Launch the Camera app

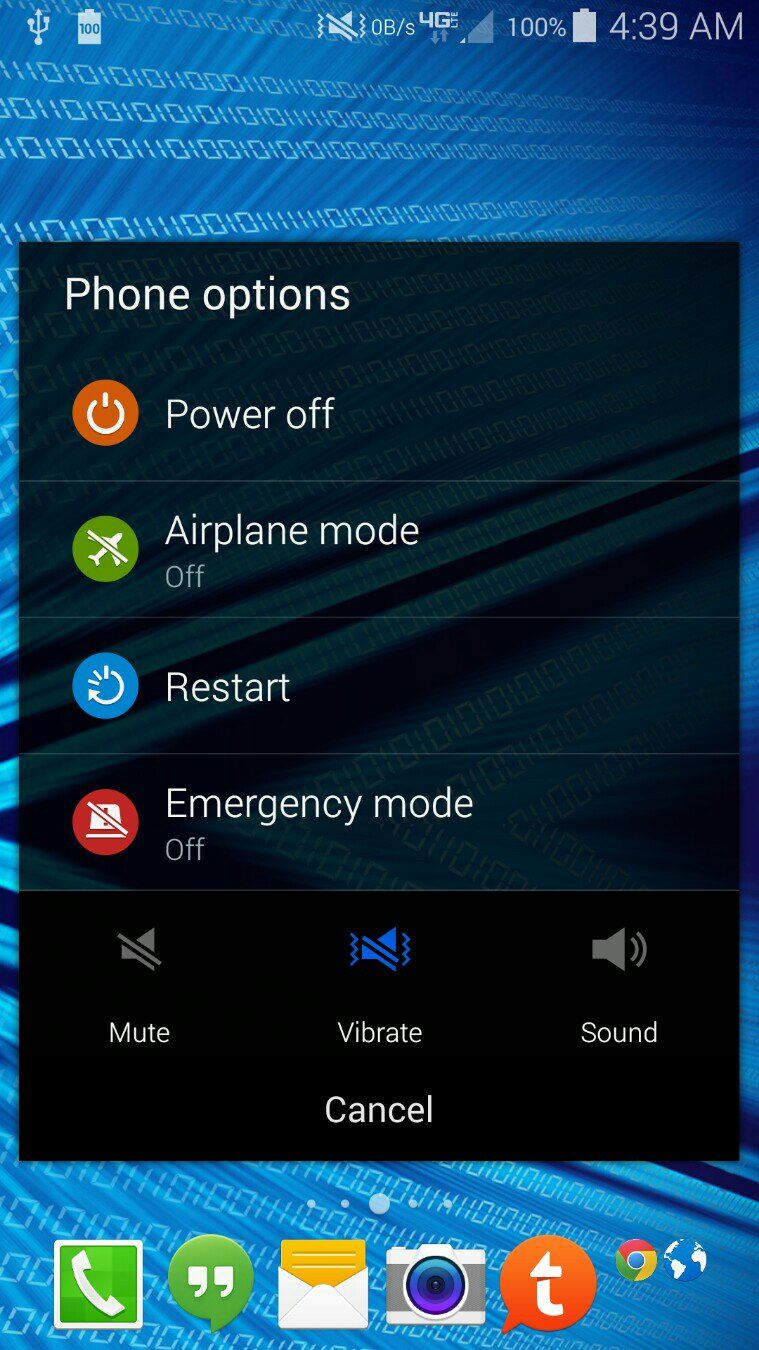coord(435,1285)
